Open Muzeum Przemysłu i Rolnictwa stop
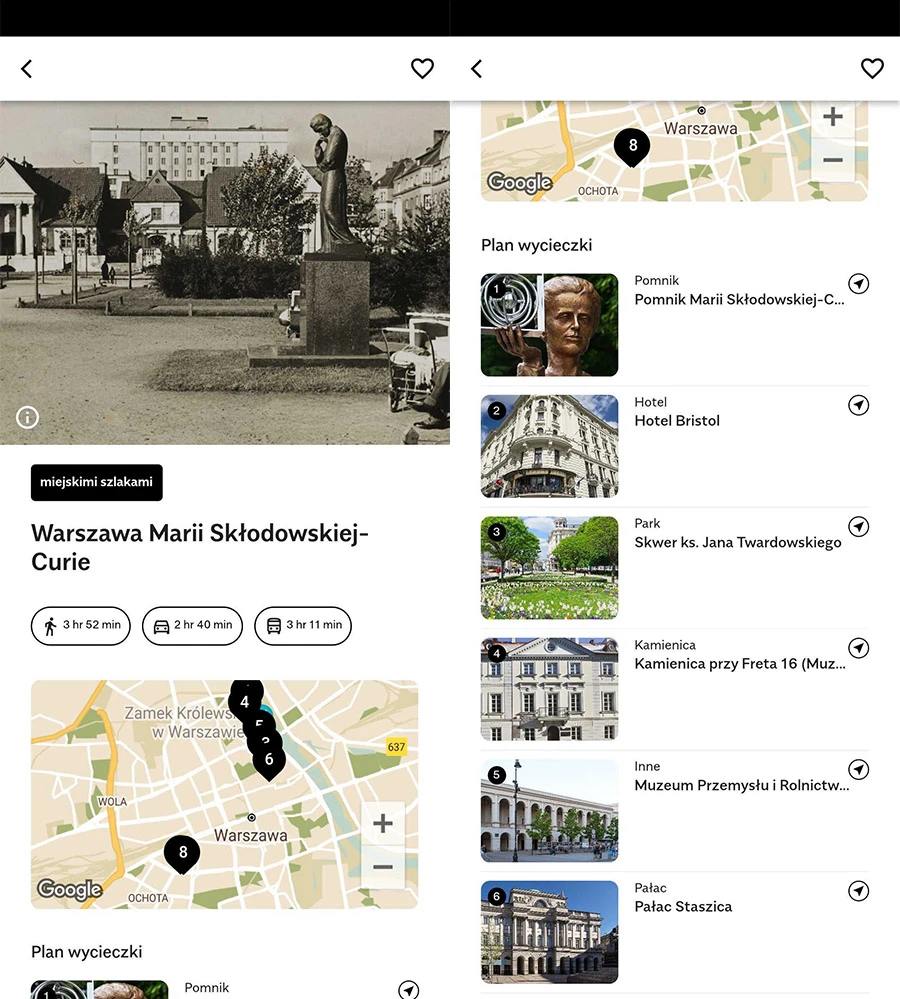 741,785
